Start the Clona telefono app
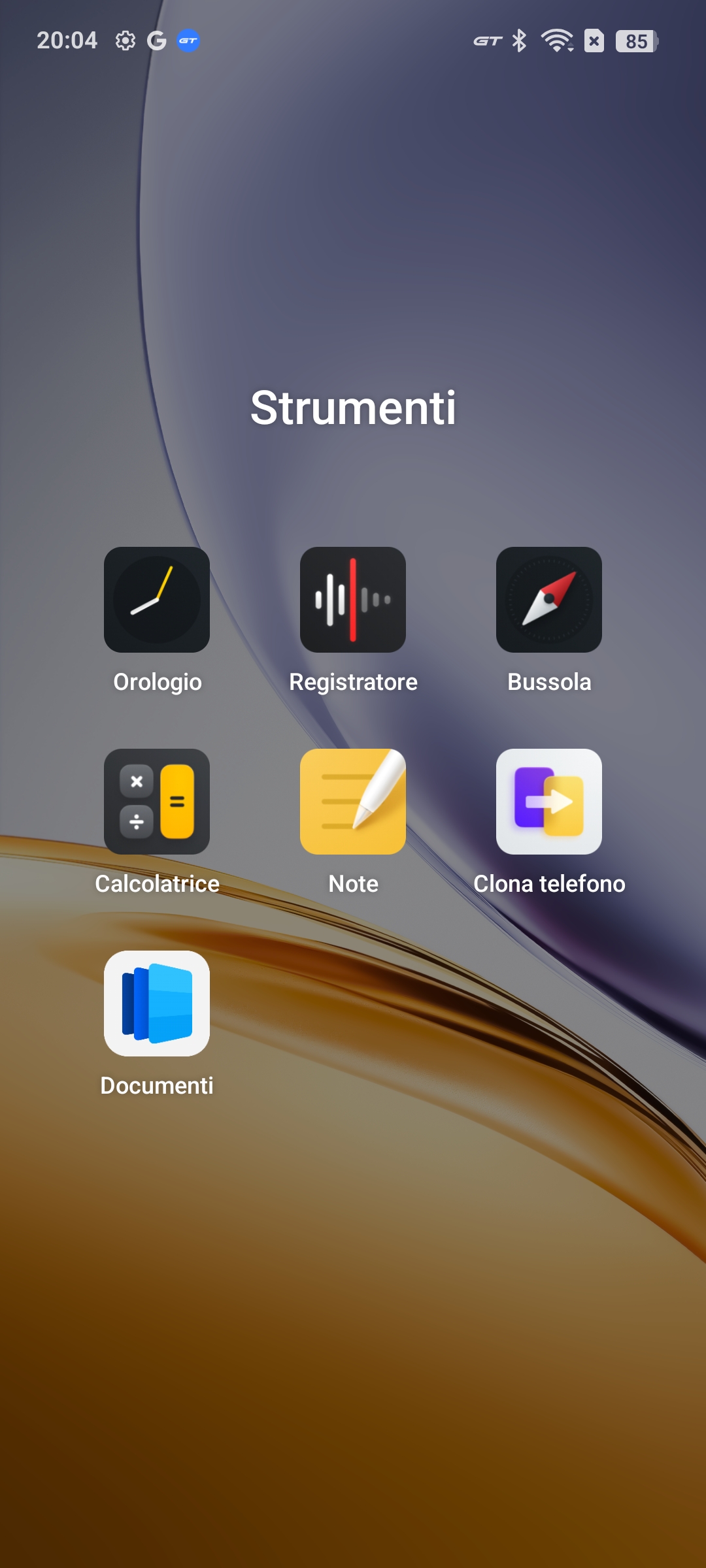 (x=549, y=802)
